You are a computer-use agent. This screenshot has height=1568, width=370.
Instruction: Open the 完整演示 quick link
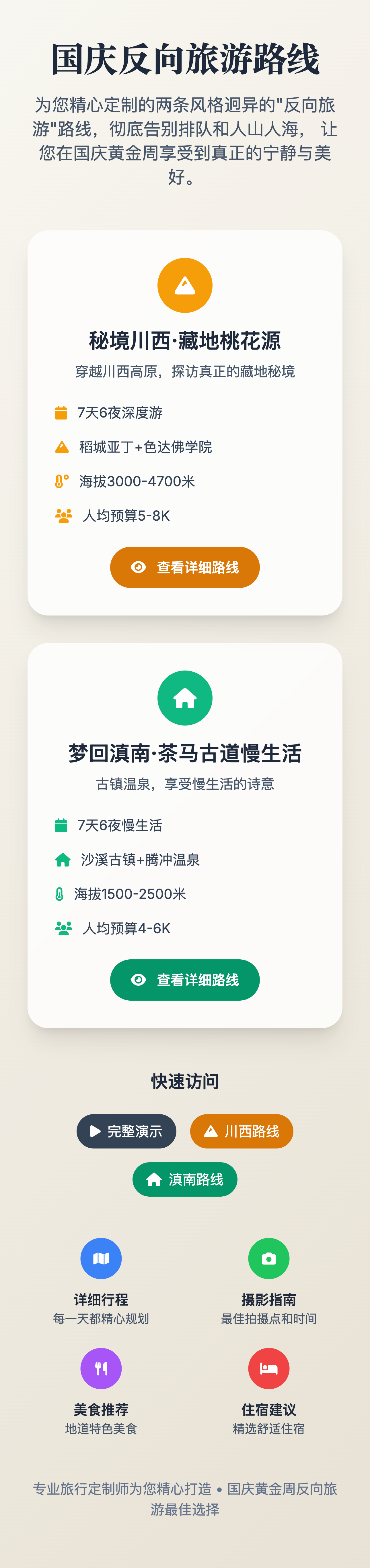coord(126,1131)
